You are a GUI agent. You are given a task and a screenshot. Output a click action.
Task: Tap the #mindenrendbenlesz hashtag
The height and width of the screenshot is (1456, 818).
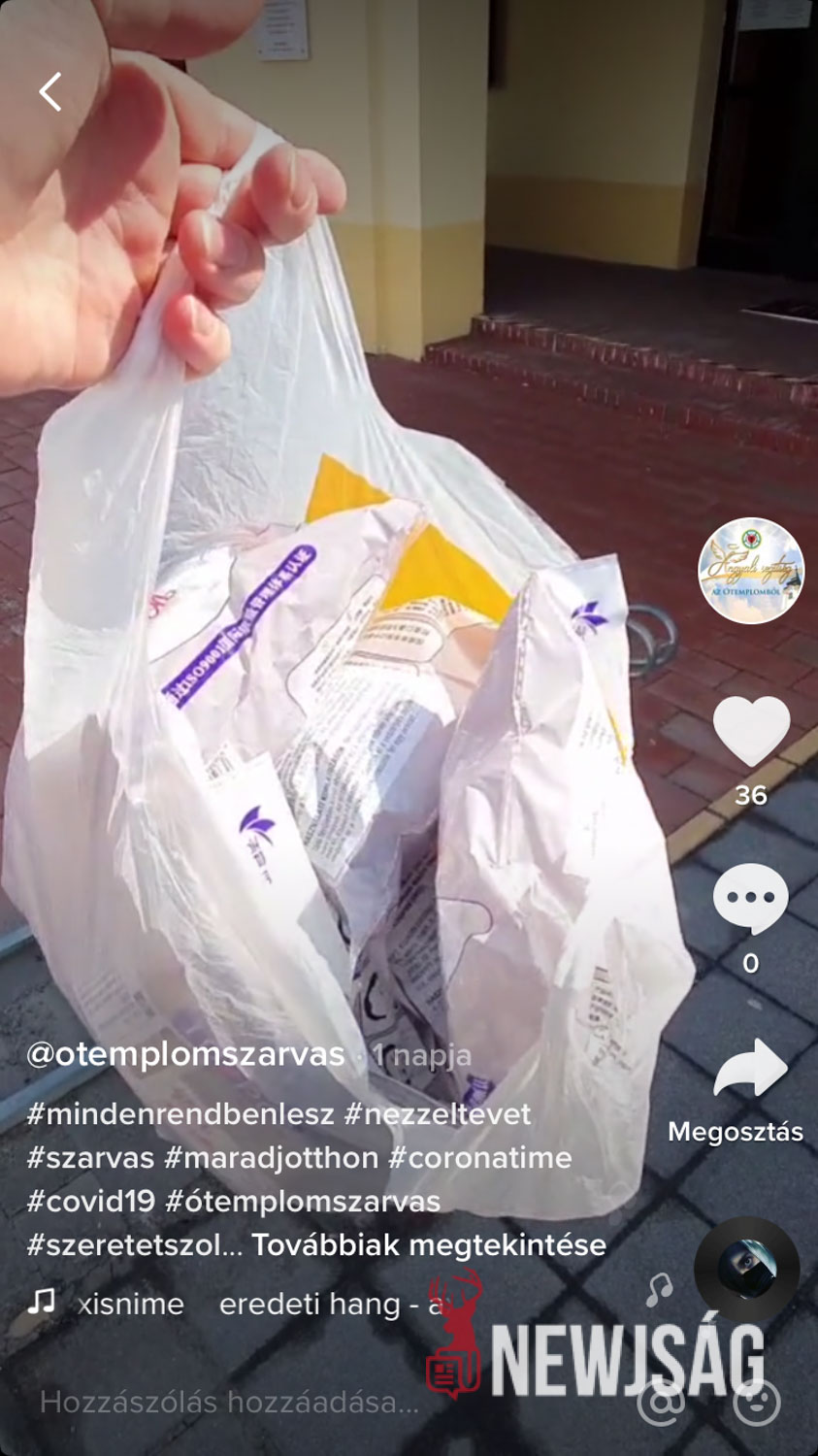point(180,1113)
